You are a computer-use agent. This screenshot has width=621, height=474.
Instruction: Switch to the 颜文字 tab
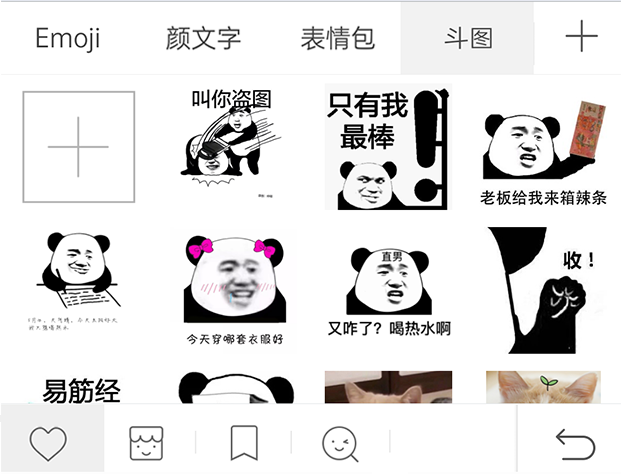pos(203,38)
